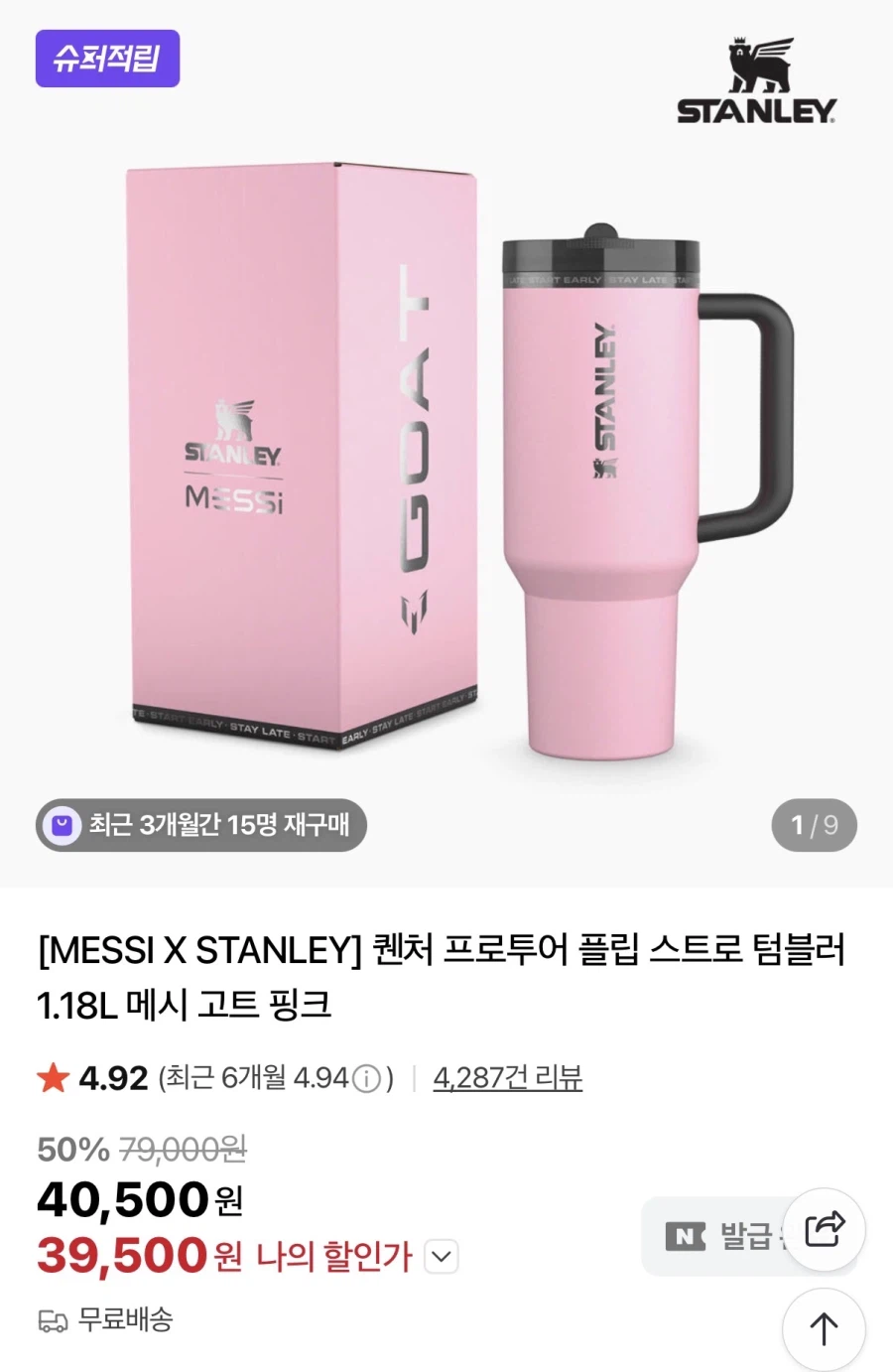The width and height of the screenshot is (893, 1372).
Task: Open the 4,287건 리뷰 reviews link
Action: click(507, 1077)
